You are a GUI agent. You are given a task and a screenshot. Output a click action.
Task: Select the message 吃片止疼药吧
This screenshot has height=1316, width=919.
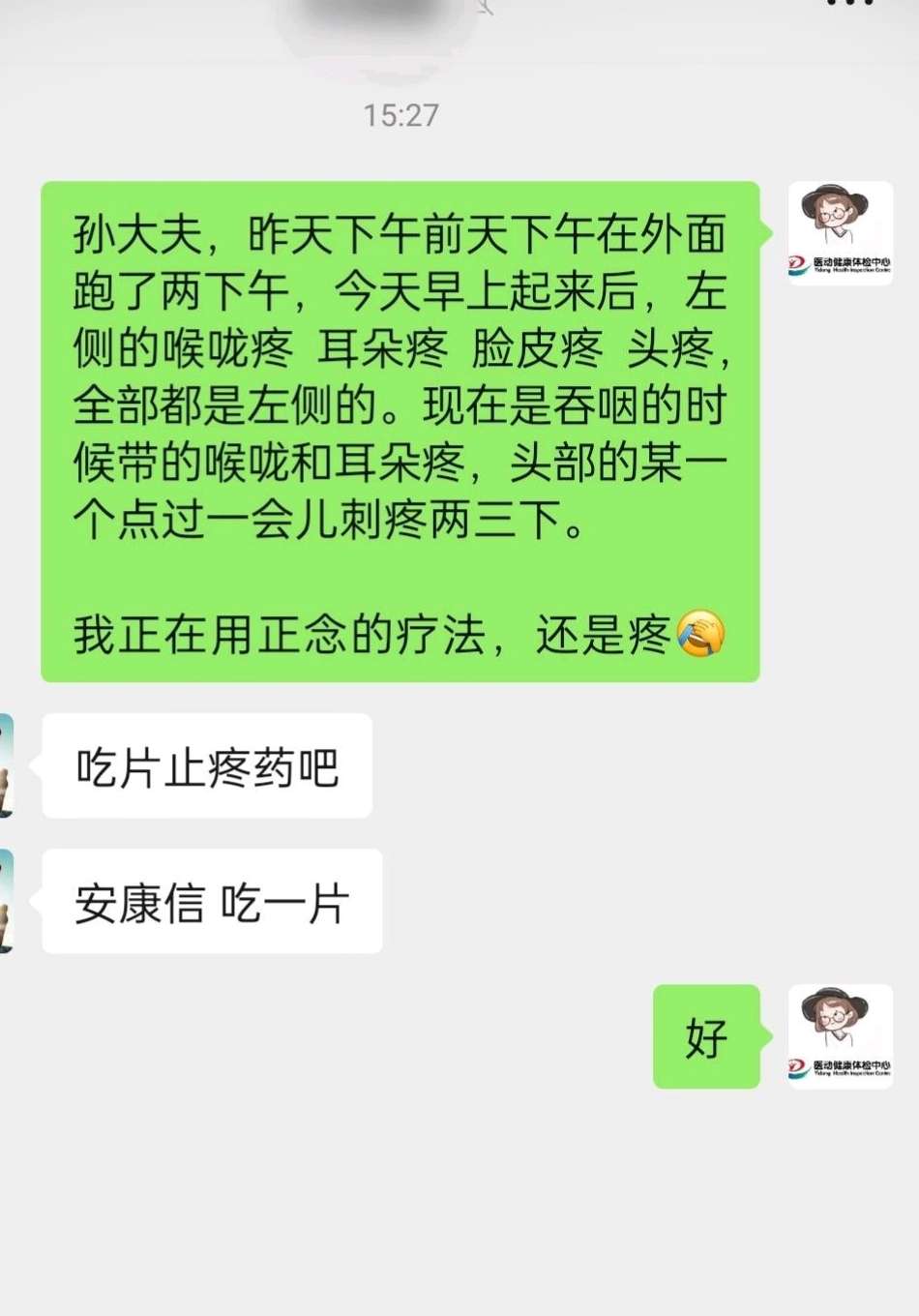[x=205, y=763]
